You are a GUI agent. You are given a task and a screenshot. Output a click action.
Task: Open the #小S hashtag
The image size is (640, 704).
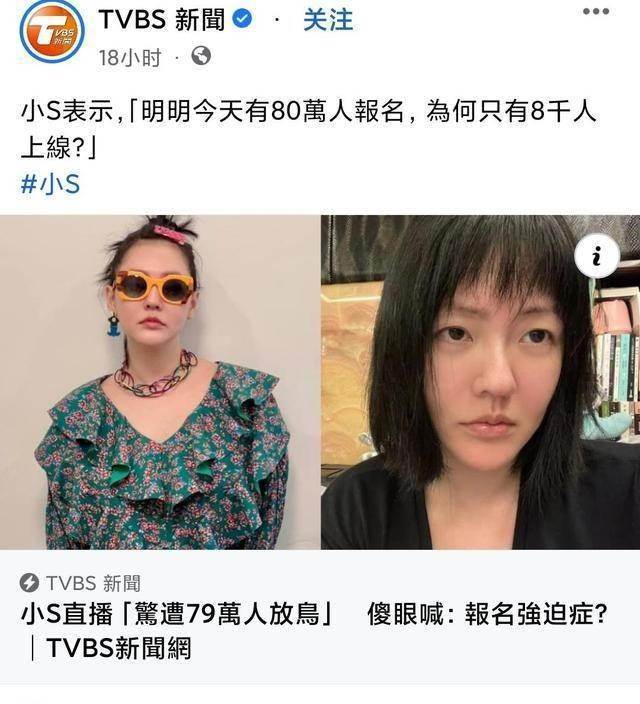tap(50, 185)
